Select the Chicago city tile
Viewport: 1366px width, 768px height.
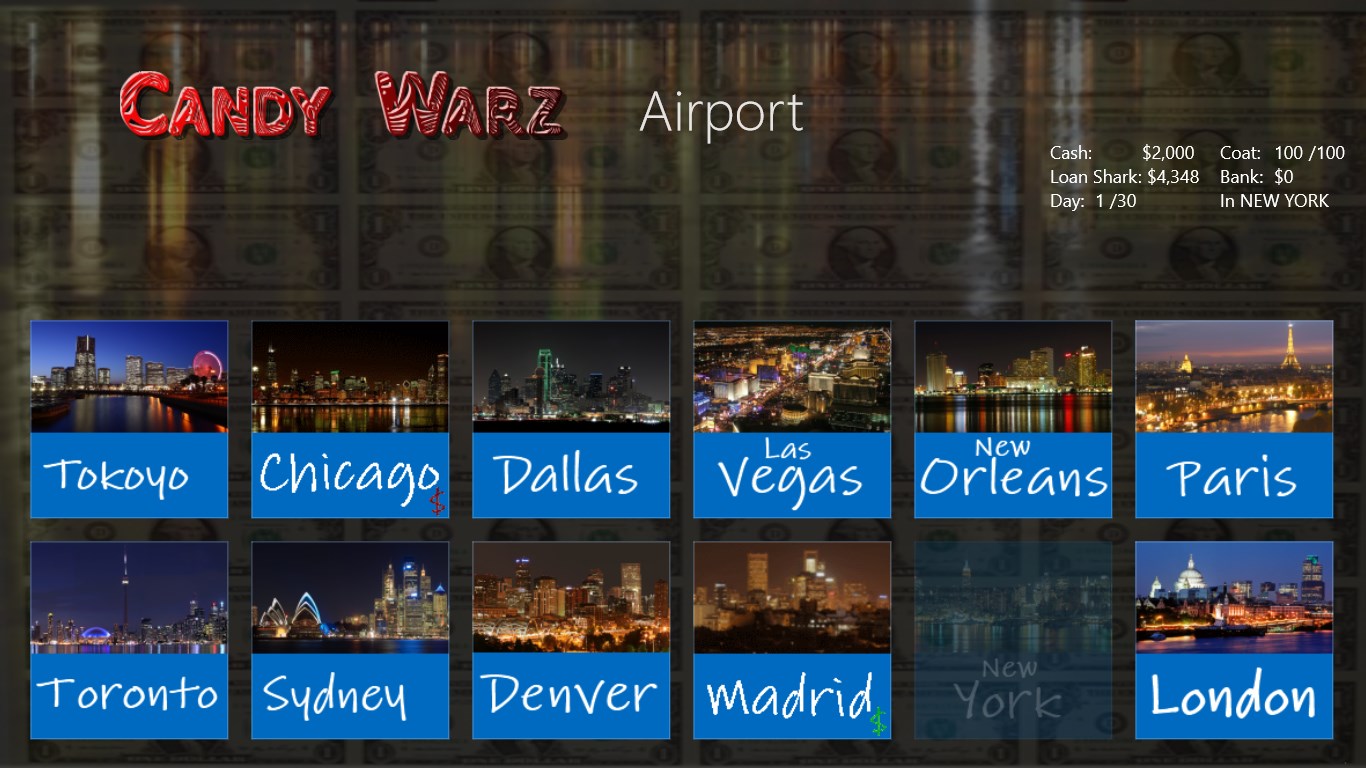(x=350, y=419)
